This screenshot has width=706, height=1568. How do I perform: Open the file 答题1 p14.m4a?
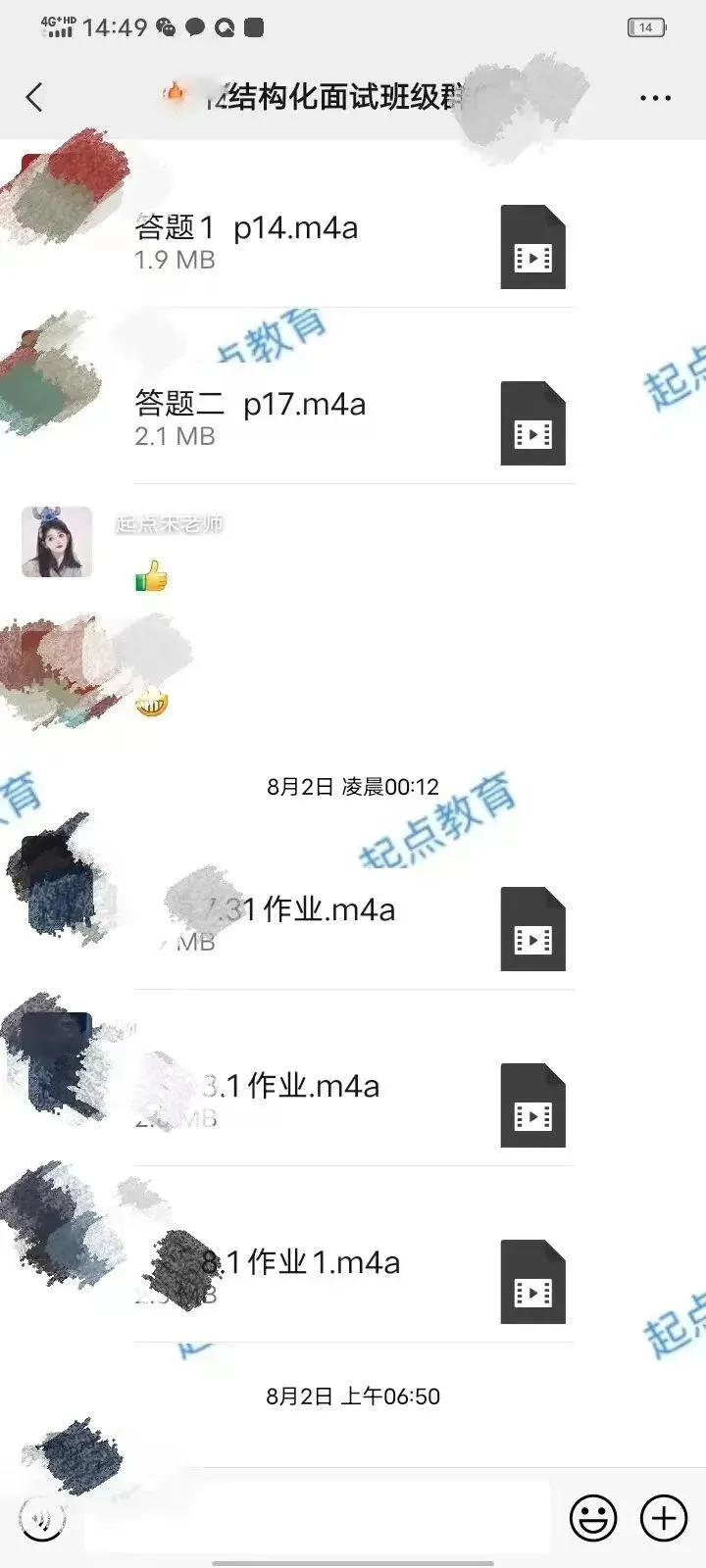[354, 246]
